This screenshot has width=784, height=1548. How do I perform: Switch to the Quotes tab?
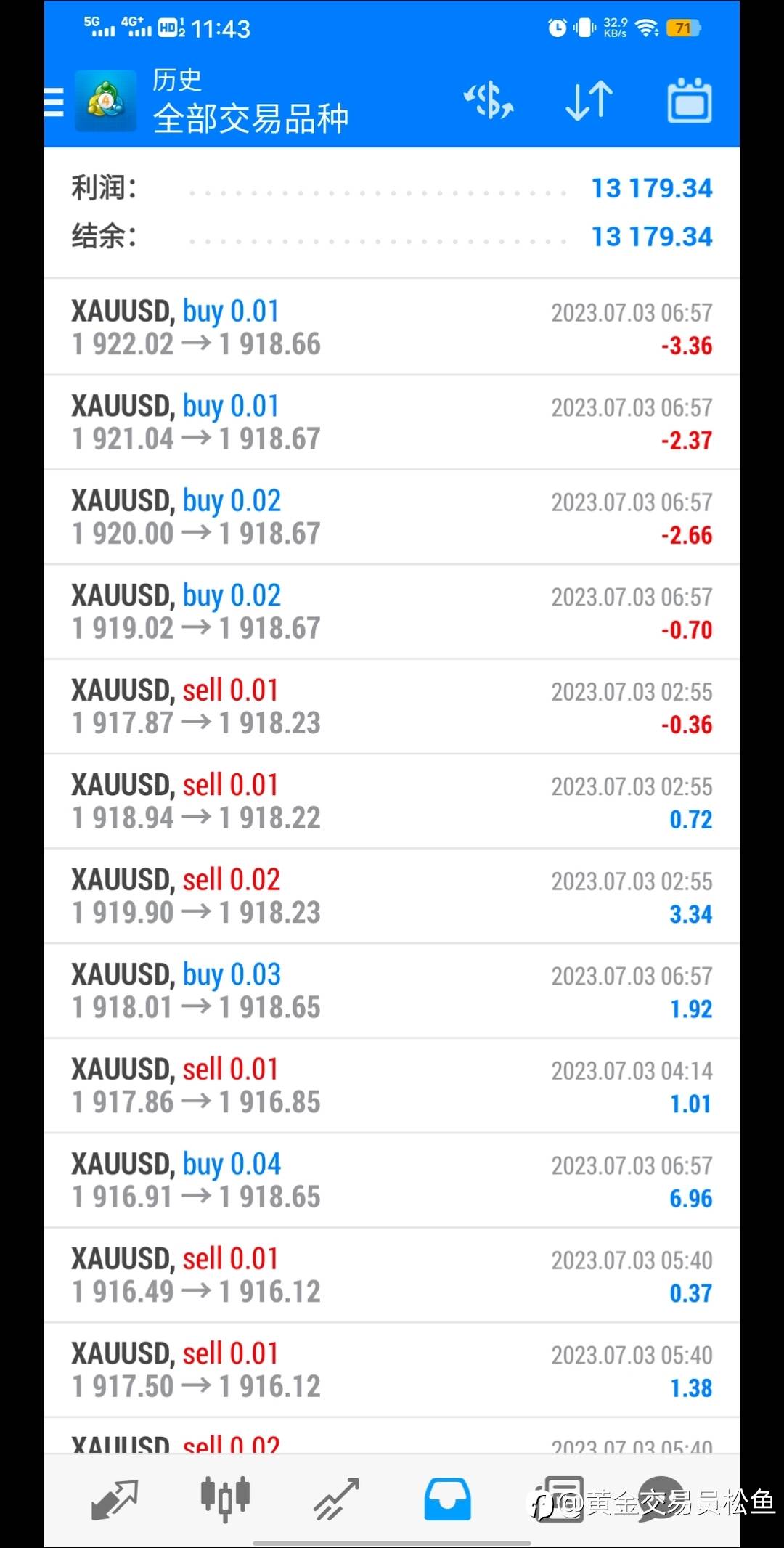coord(114,1500)
